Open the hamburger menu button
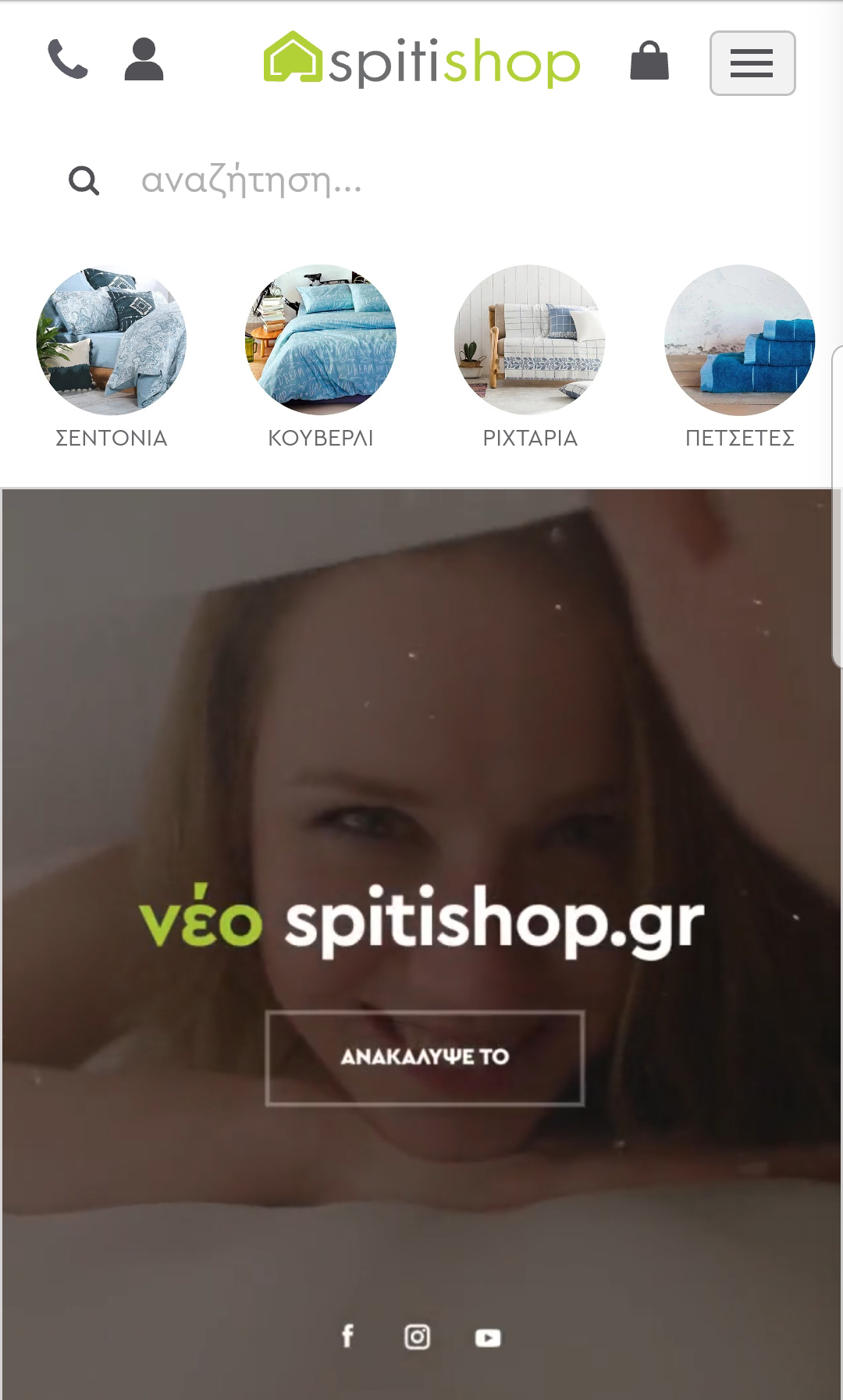Image resolution: width=843 pixels, height=1400 pixels. point(752,63)
